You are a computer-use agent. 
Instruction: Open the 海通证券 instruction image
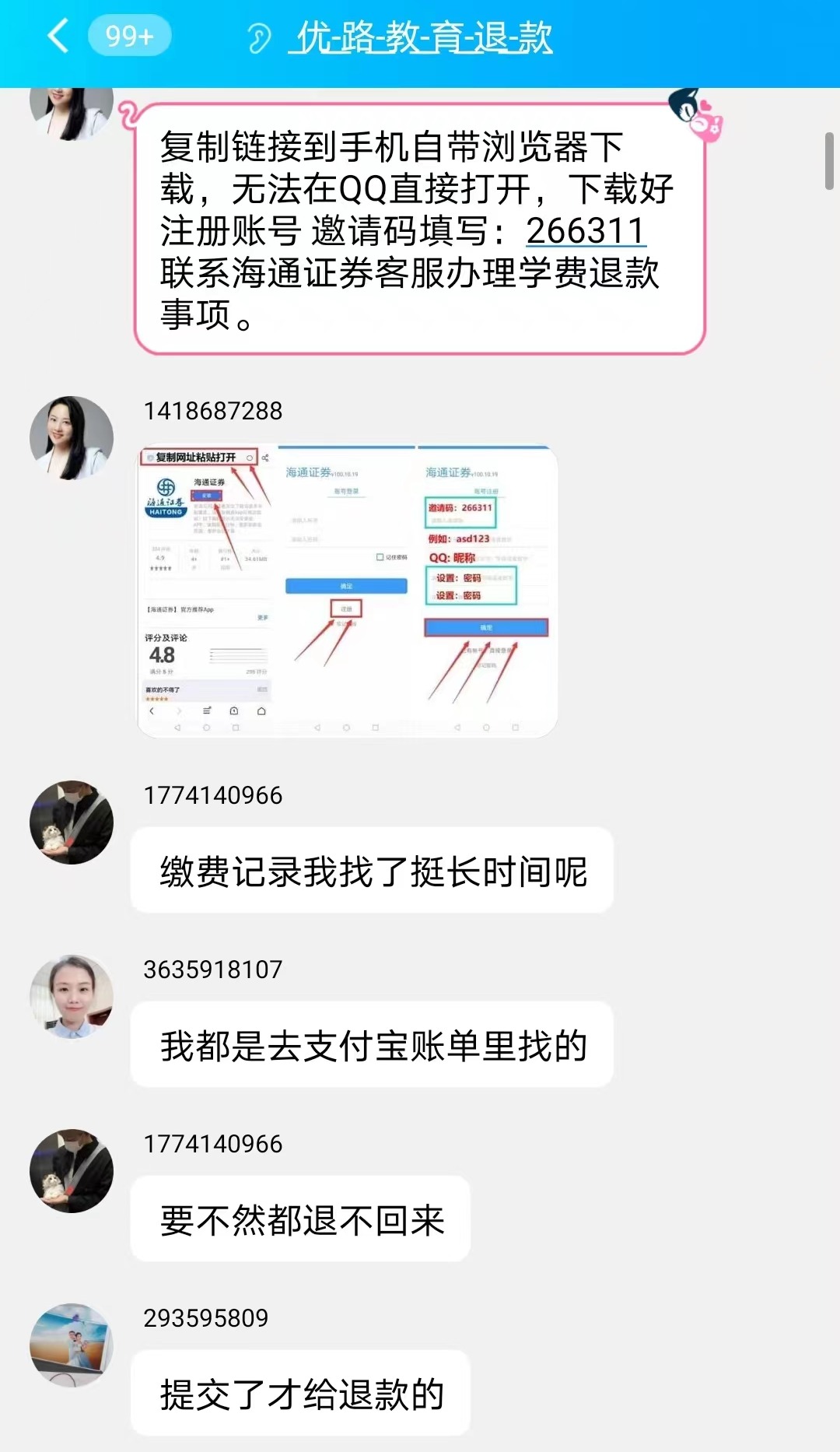coord(348,591)
